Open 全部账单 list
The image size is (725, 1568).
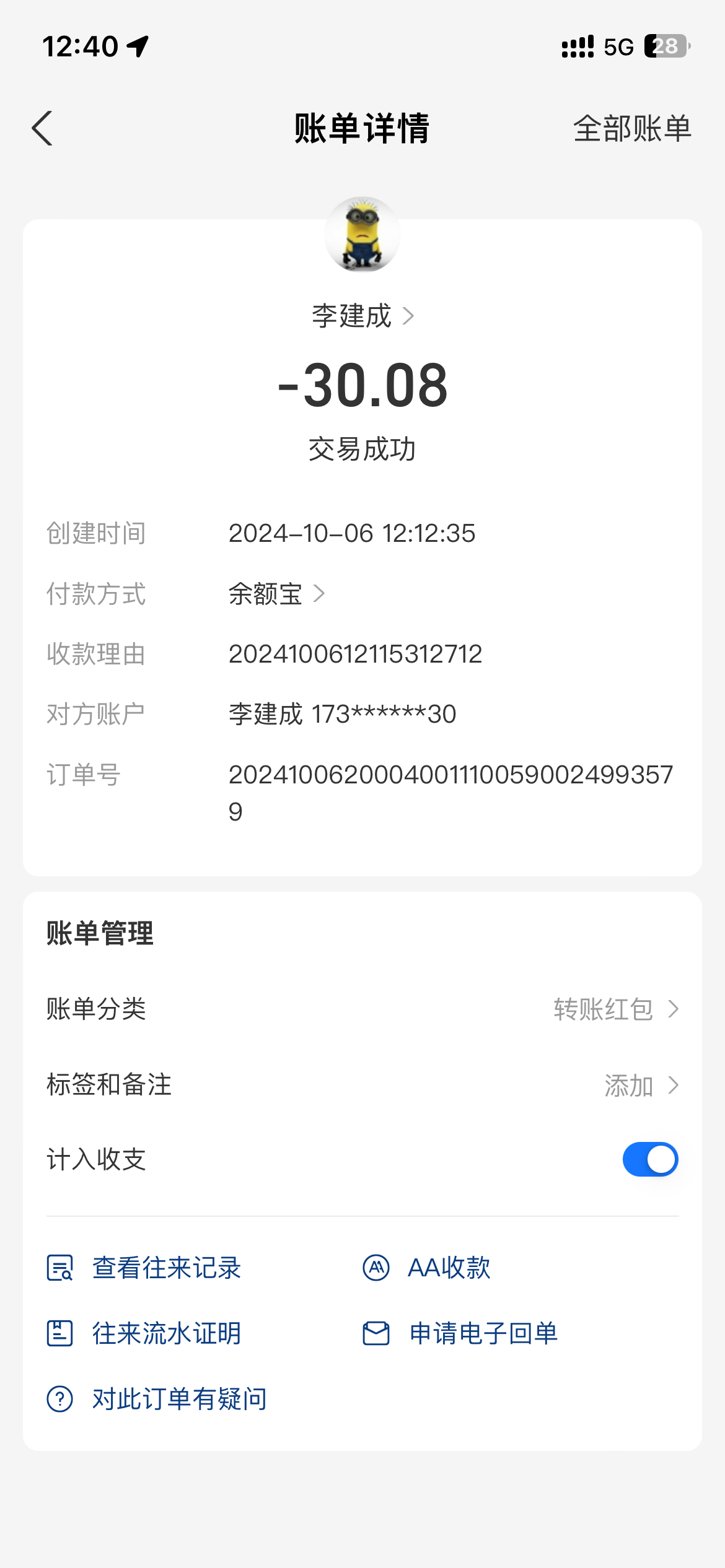631,129
